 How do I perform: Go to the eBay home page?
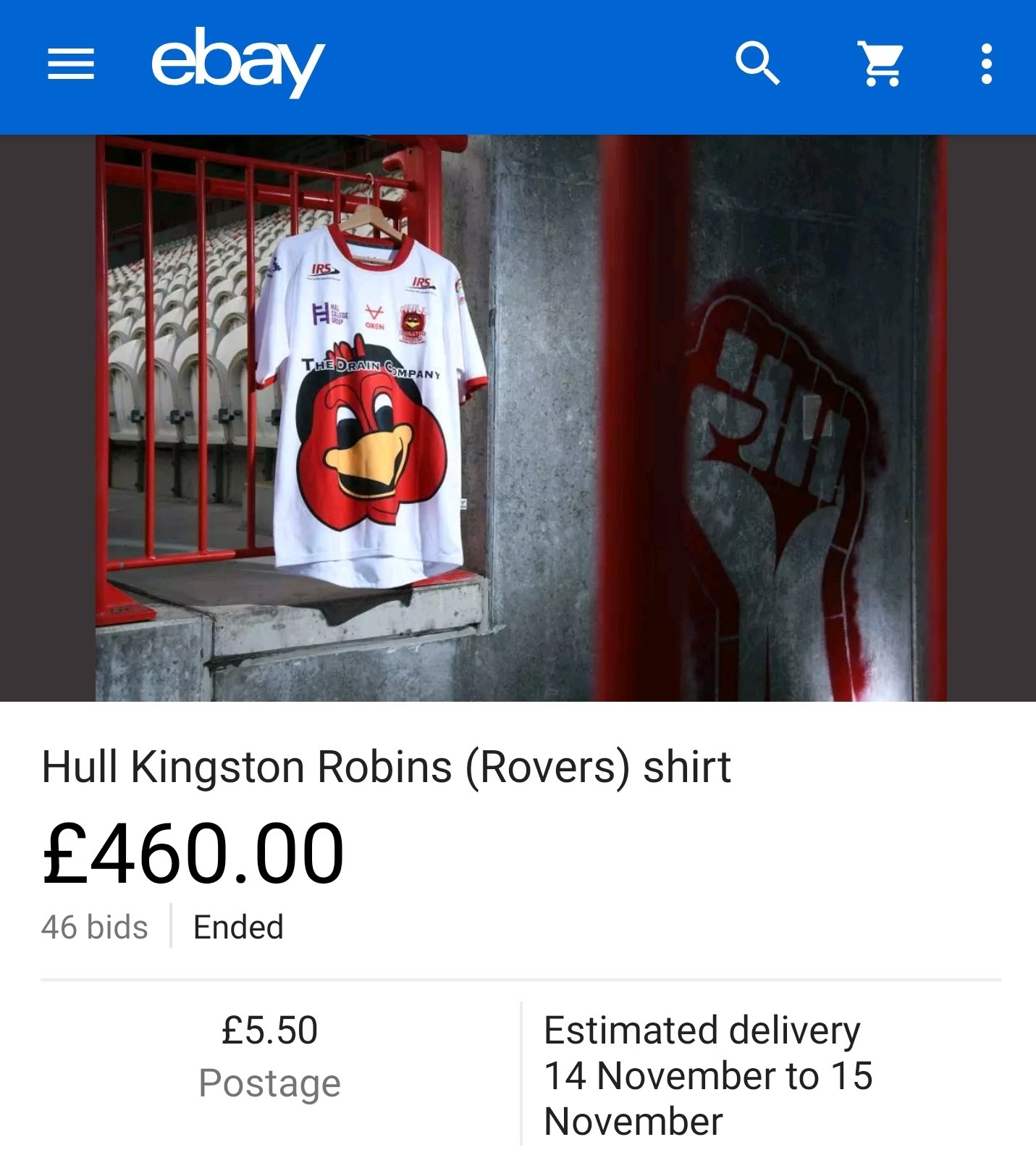(237, 62)
